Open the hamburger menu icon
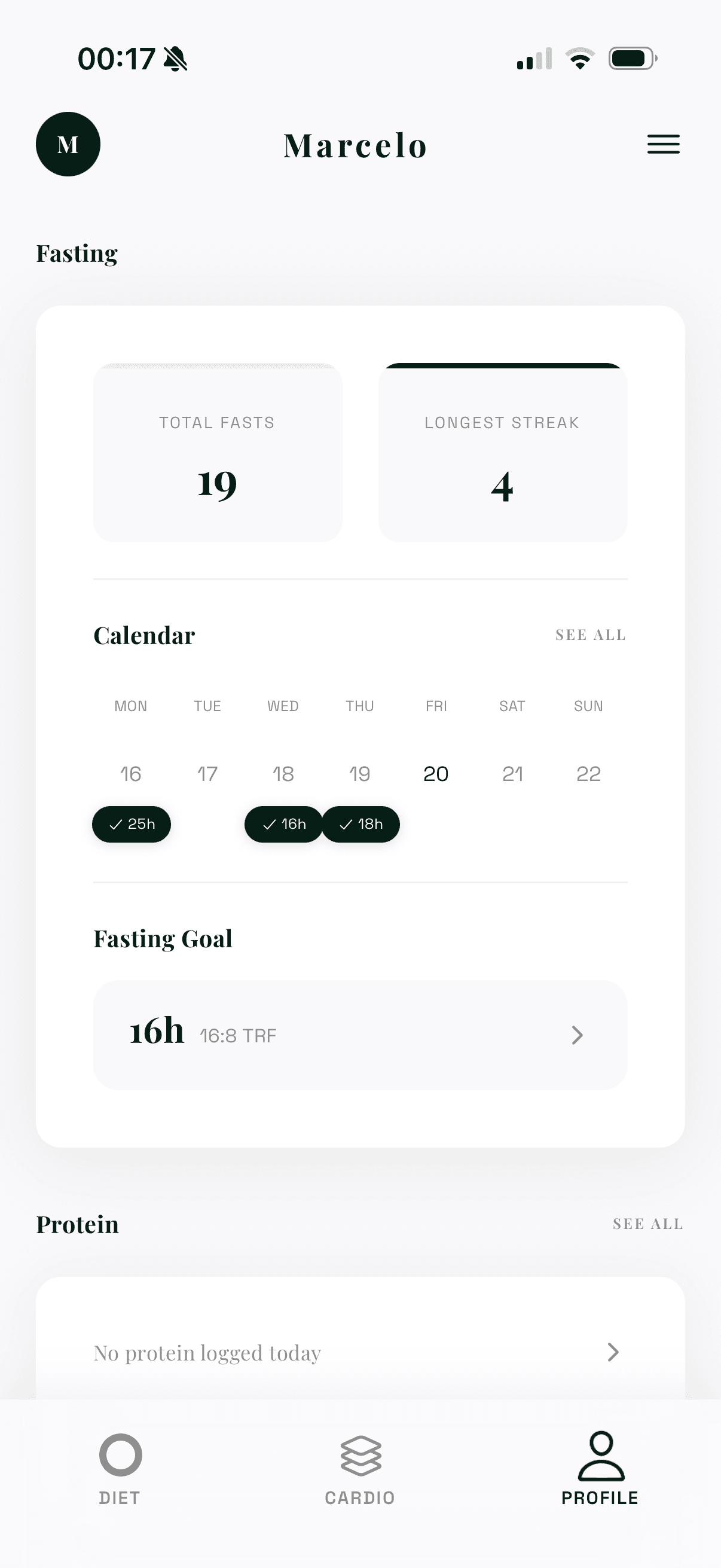The width and height of the screenshot is (721, 1568). click(662, 144)
